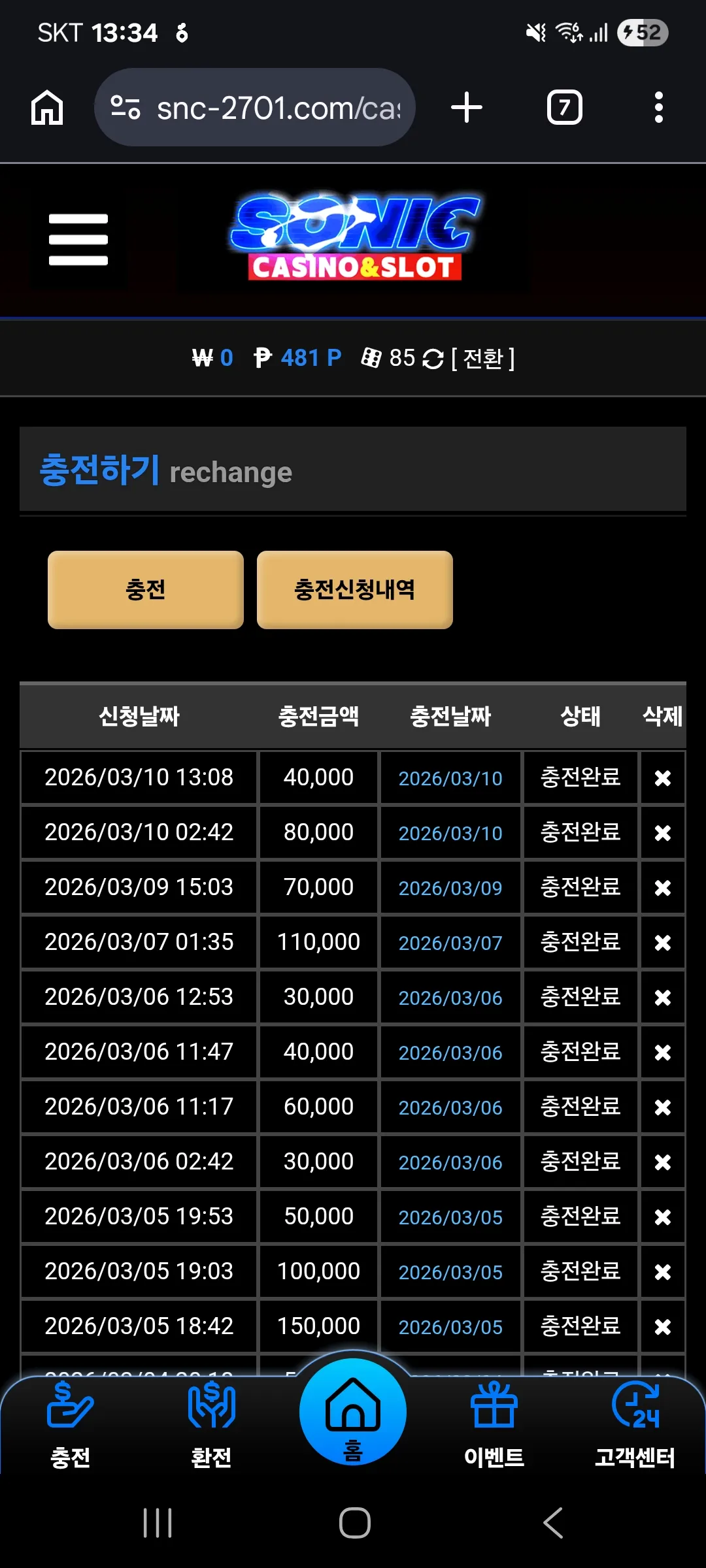706x1568 pixels.
Task: Tap the snc-2701.com address bar
Action: (255, 108)
